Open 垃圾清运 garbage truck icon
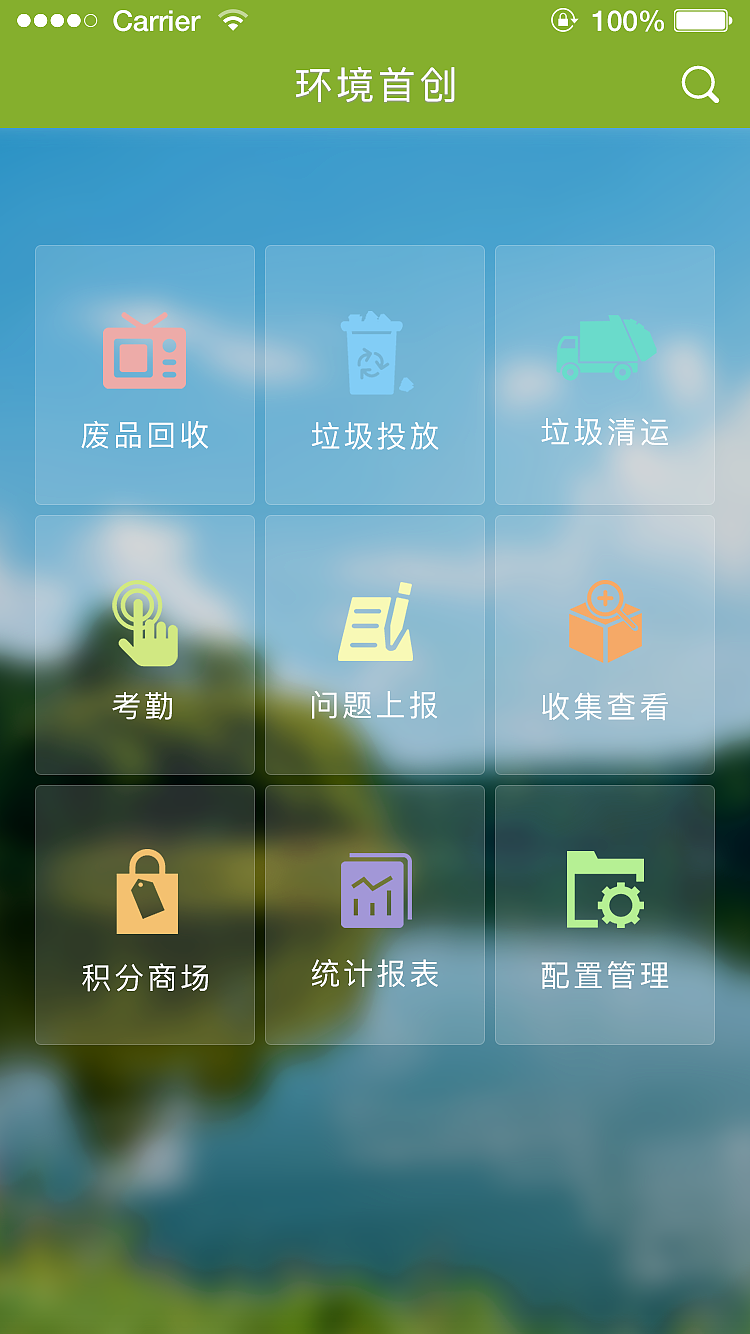The width and height of the screenshot is (750, 1334). (x=604, y=348)
